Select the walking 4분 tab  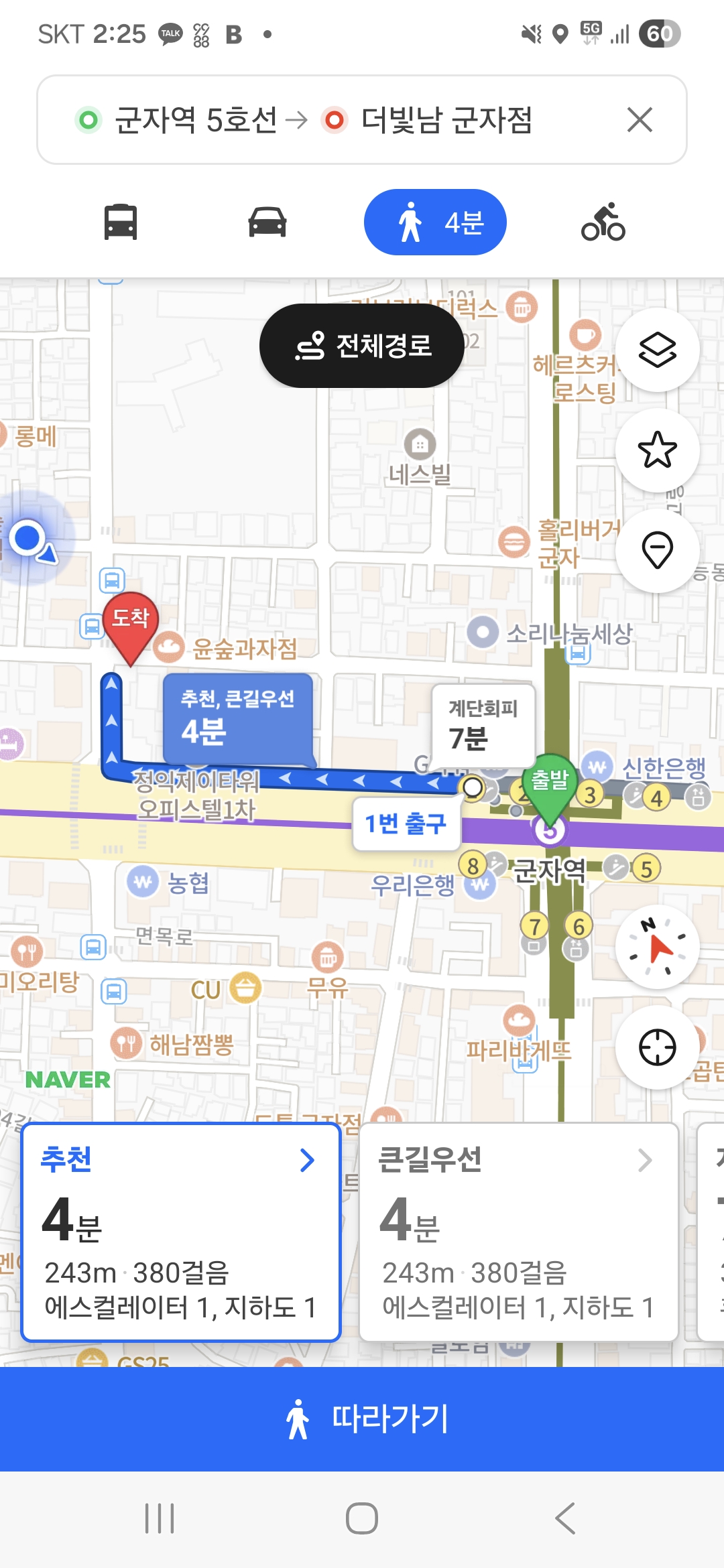click(x=435, y=222)
